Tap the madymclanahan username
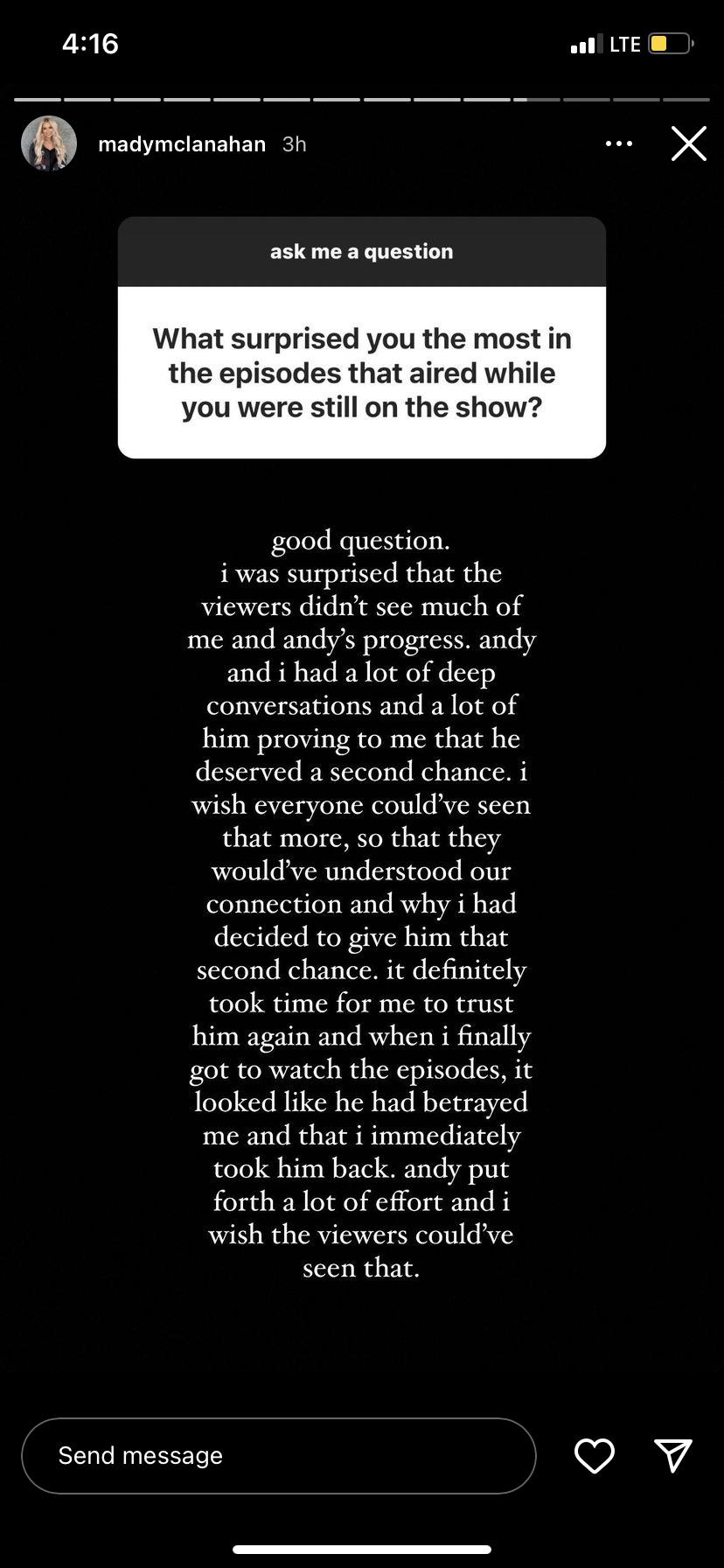The image size is (724, 1568). [x=181, y=144]
